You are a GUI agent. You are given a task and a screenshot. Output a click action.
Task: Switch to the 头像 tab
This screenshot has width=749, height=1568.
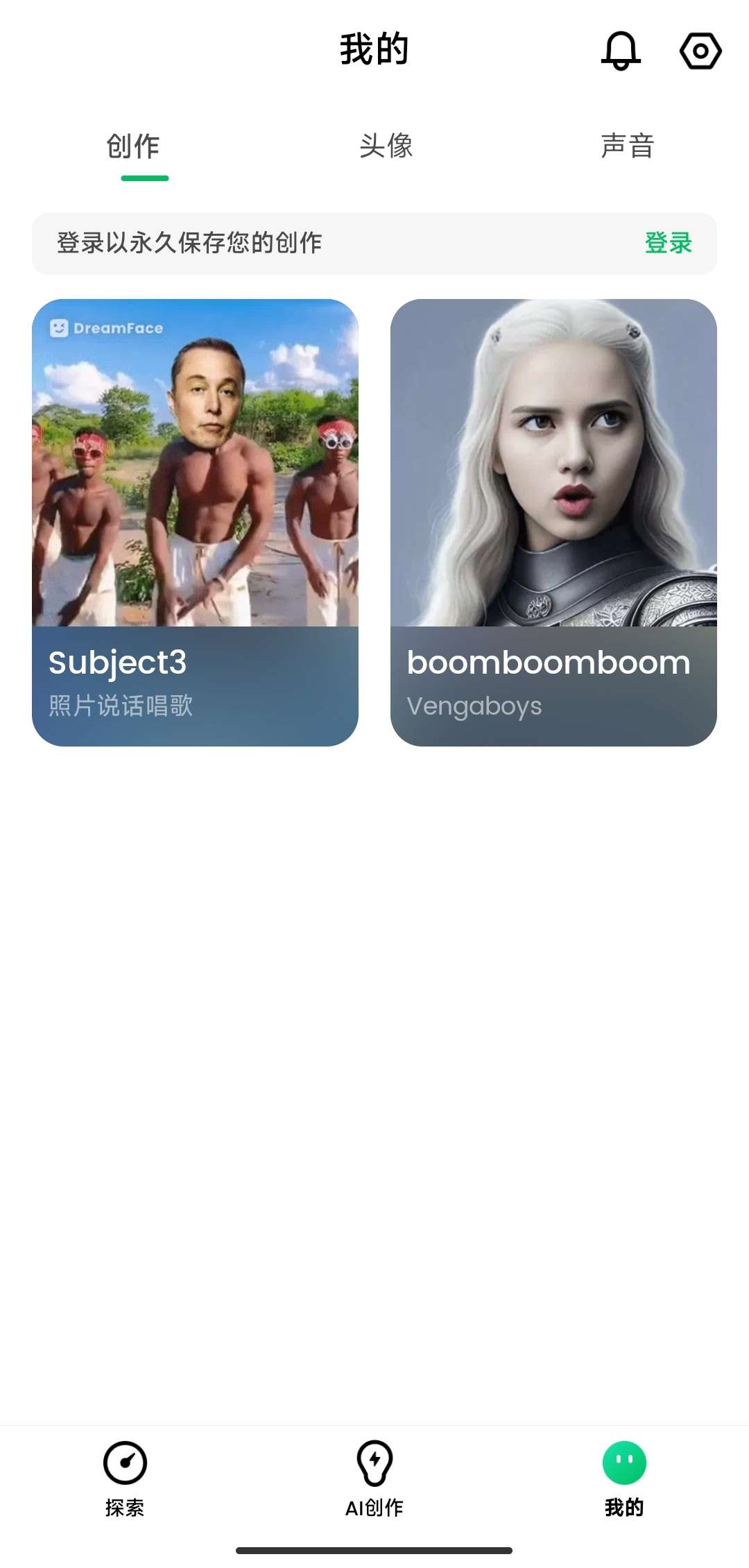click(386, 146)
